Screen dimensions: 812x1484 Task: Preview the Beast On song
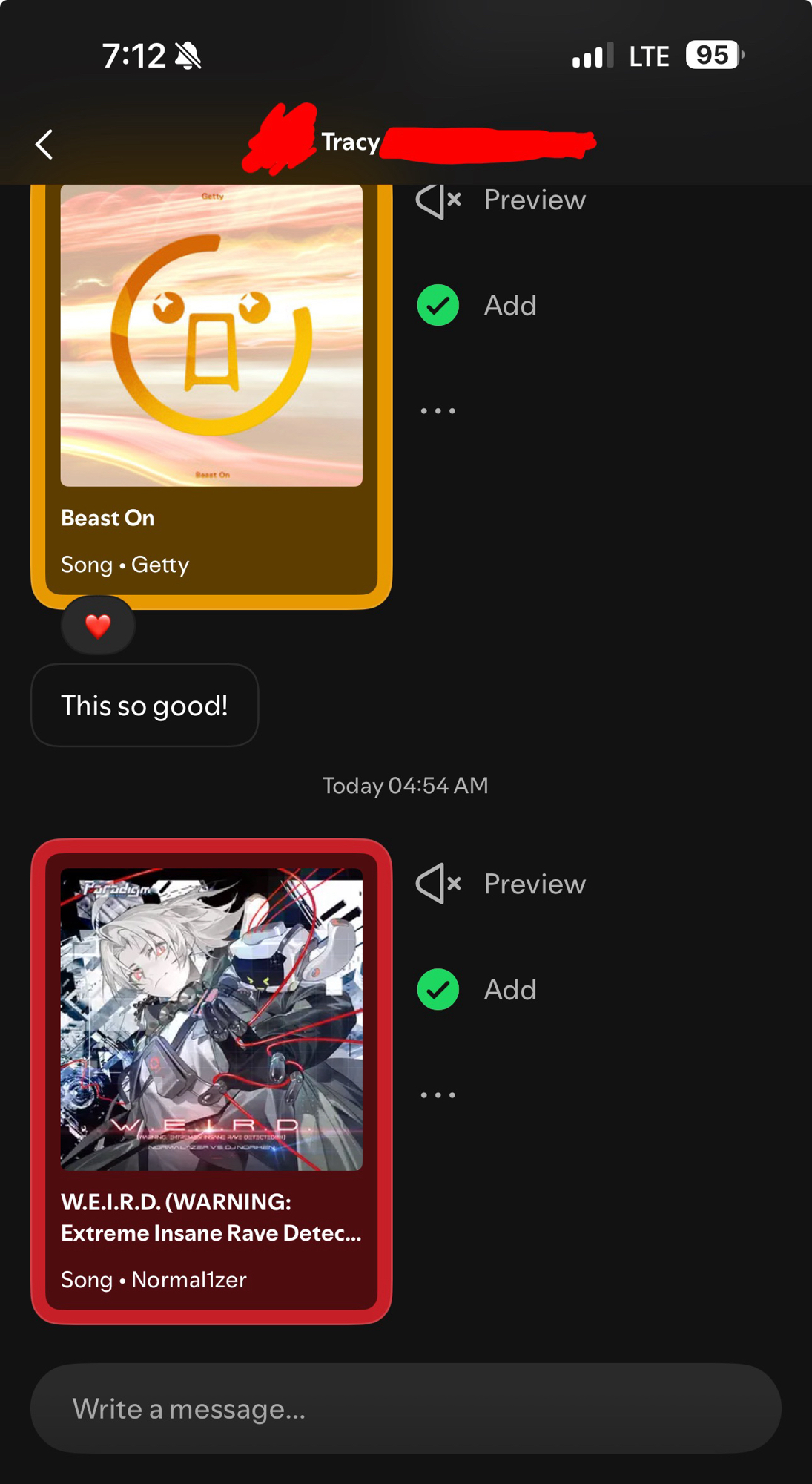(x=501, y=200)
